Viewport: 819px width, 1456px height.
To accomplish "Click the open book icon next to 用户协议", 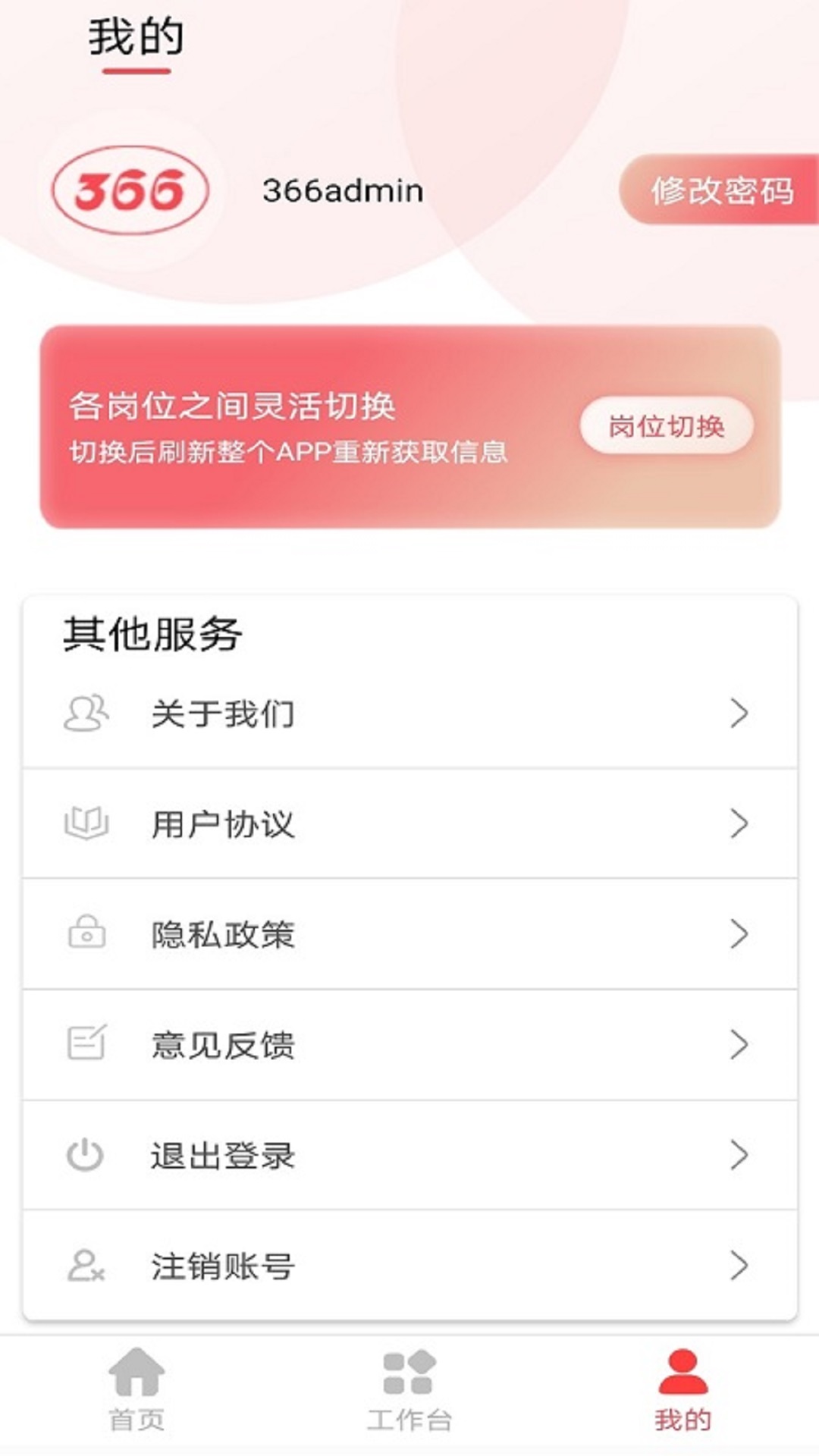I will (x=86, y=824).
